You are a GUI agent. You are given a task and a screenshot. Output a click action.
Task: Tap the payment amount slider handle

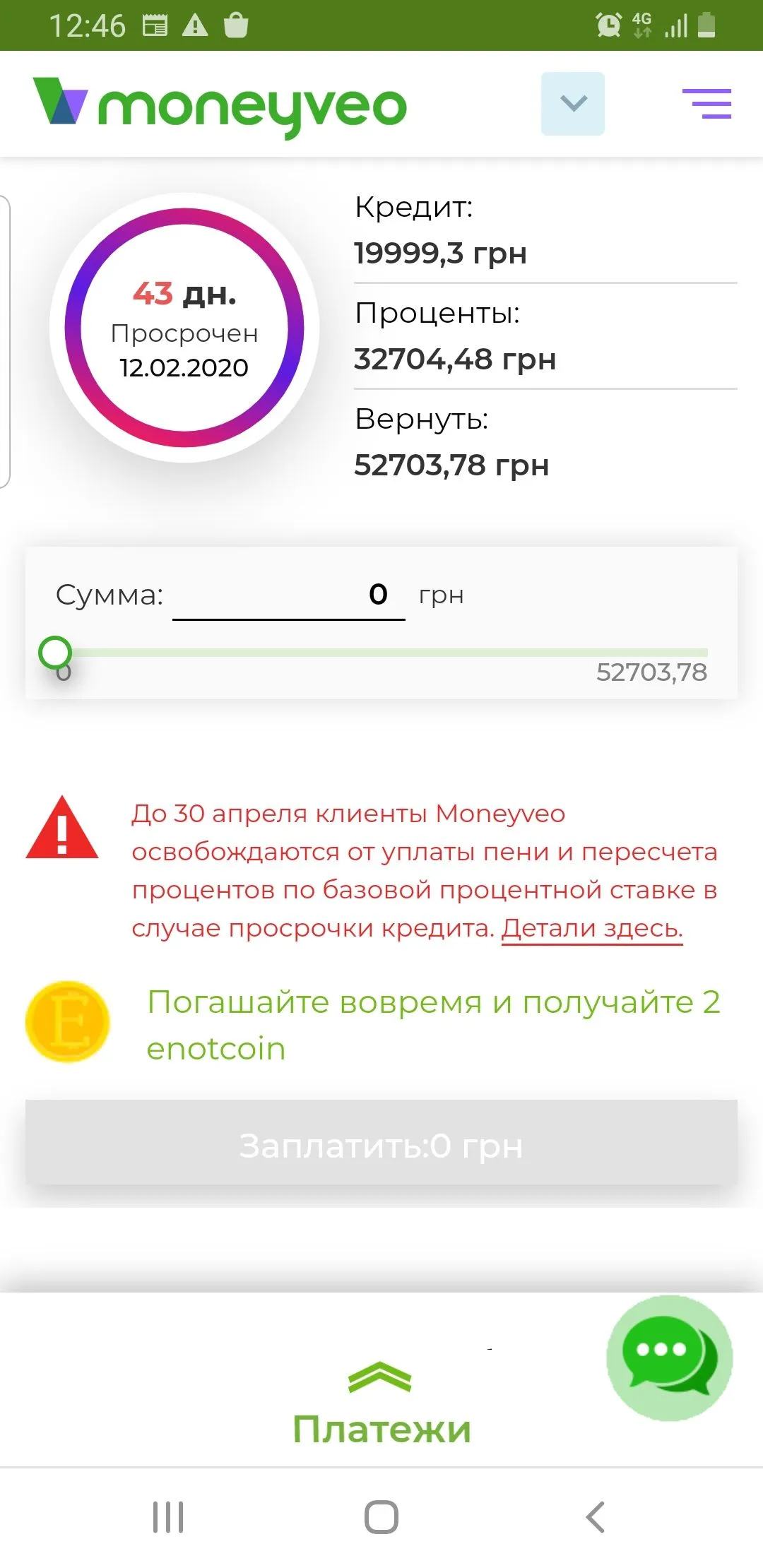coord(55,653)
